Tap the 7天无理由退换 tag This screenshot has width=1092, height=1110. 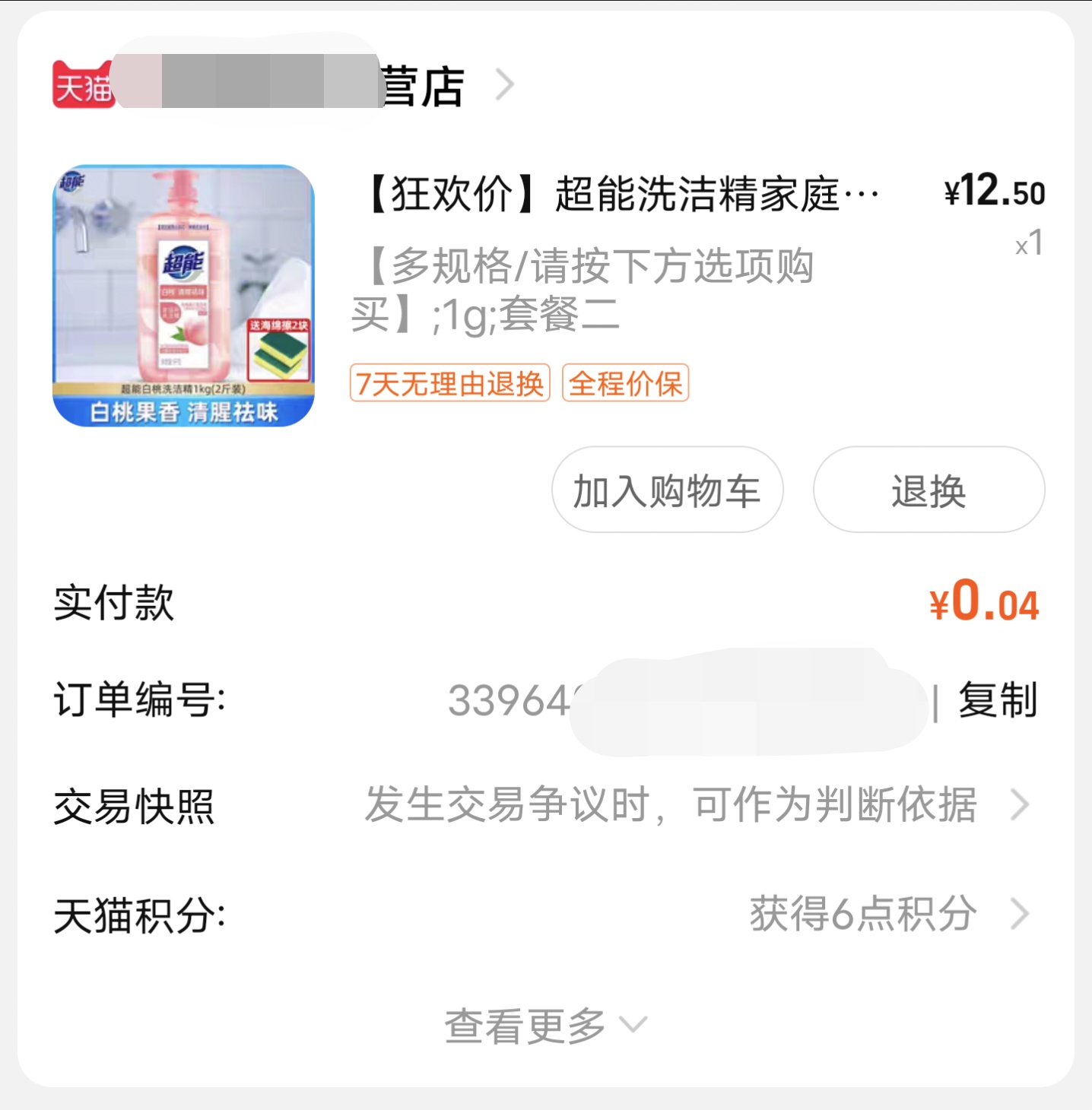point(449,383)
